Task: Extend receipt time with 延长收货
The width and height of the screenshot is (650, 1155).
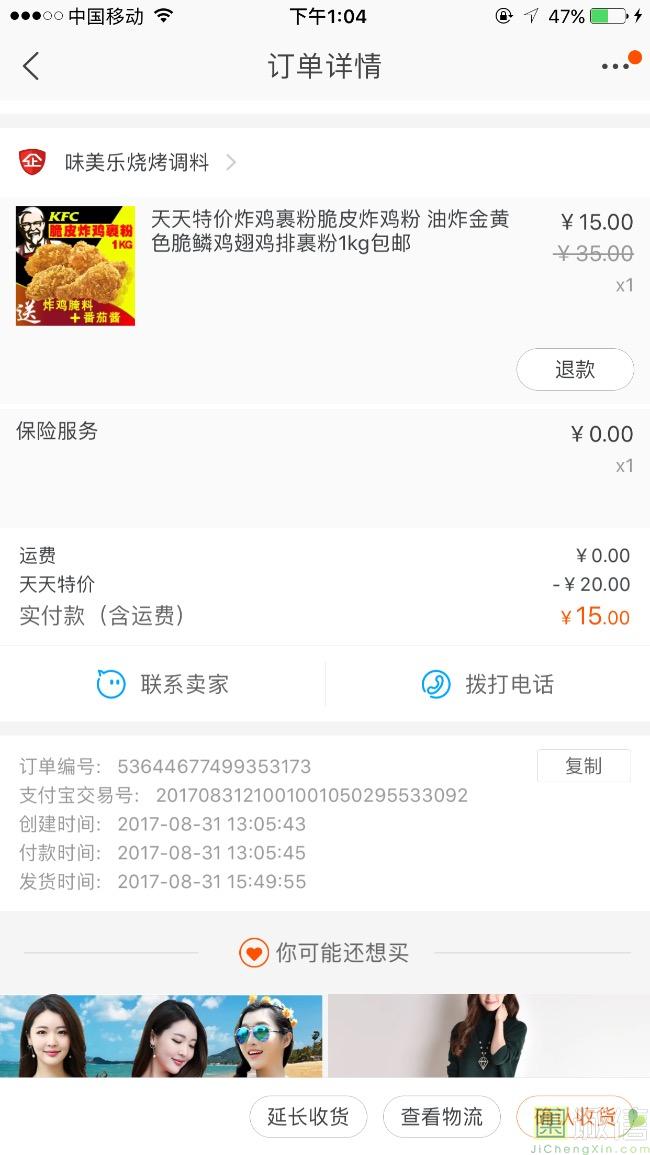Action: 308,1117
